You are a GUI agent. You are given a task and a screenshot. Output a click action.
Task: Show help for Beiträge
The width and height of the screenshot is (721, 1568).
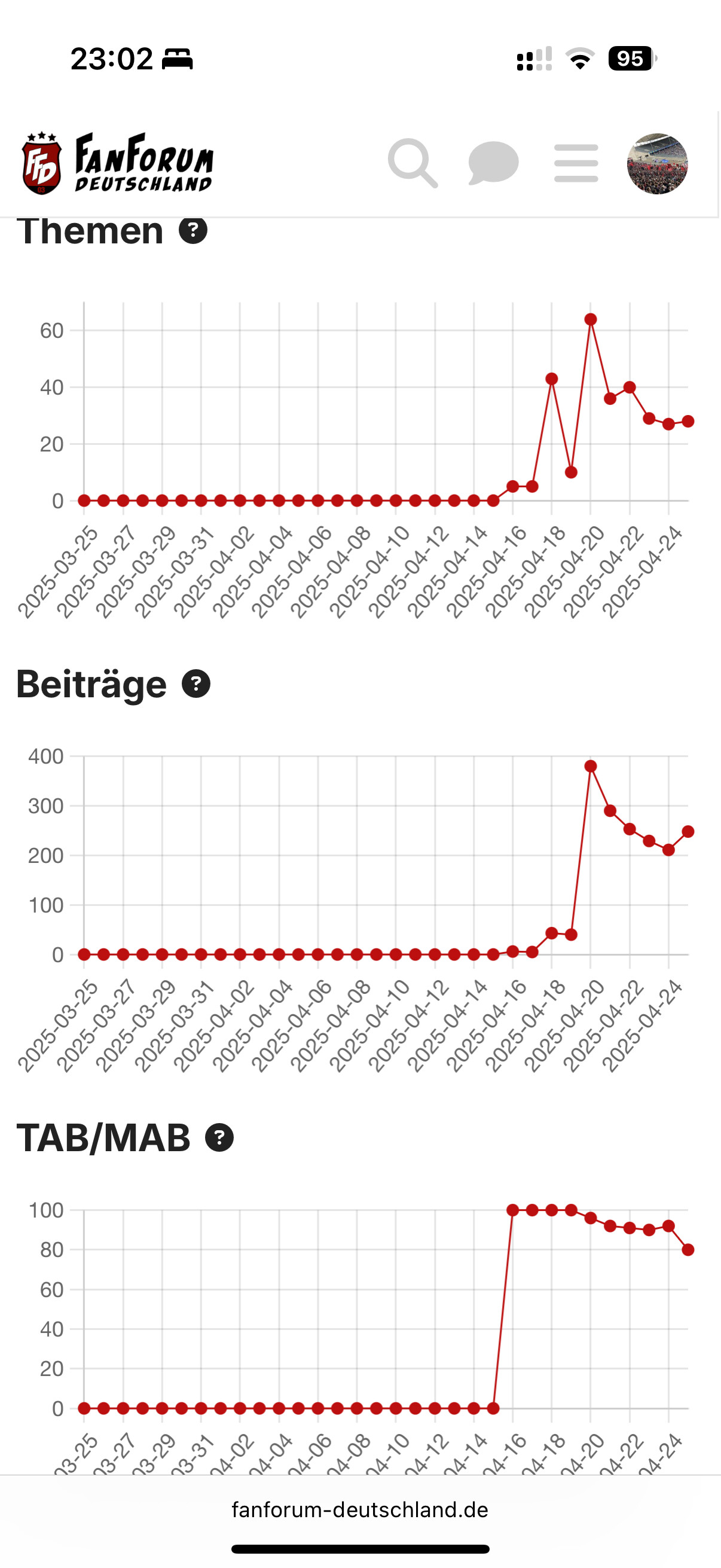coord(196,684)
